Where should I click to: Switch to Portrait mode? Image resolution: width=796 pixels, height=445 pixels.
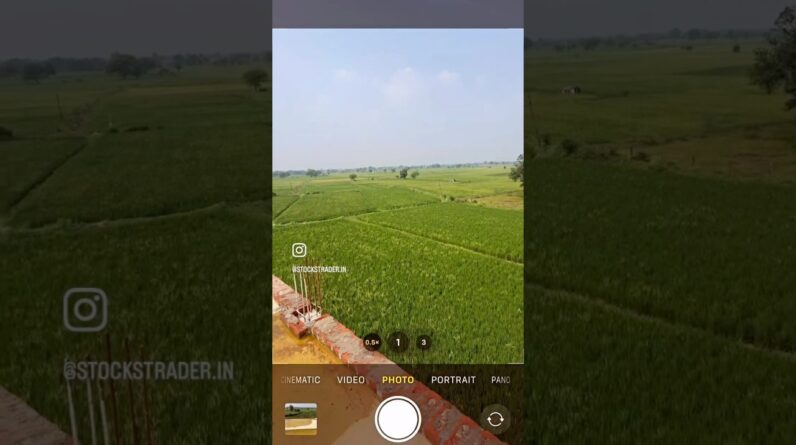tap(453, 380)
